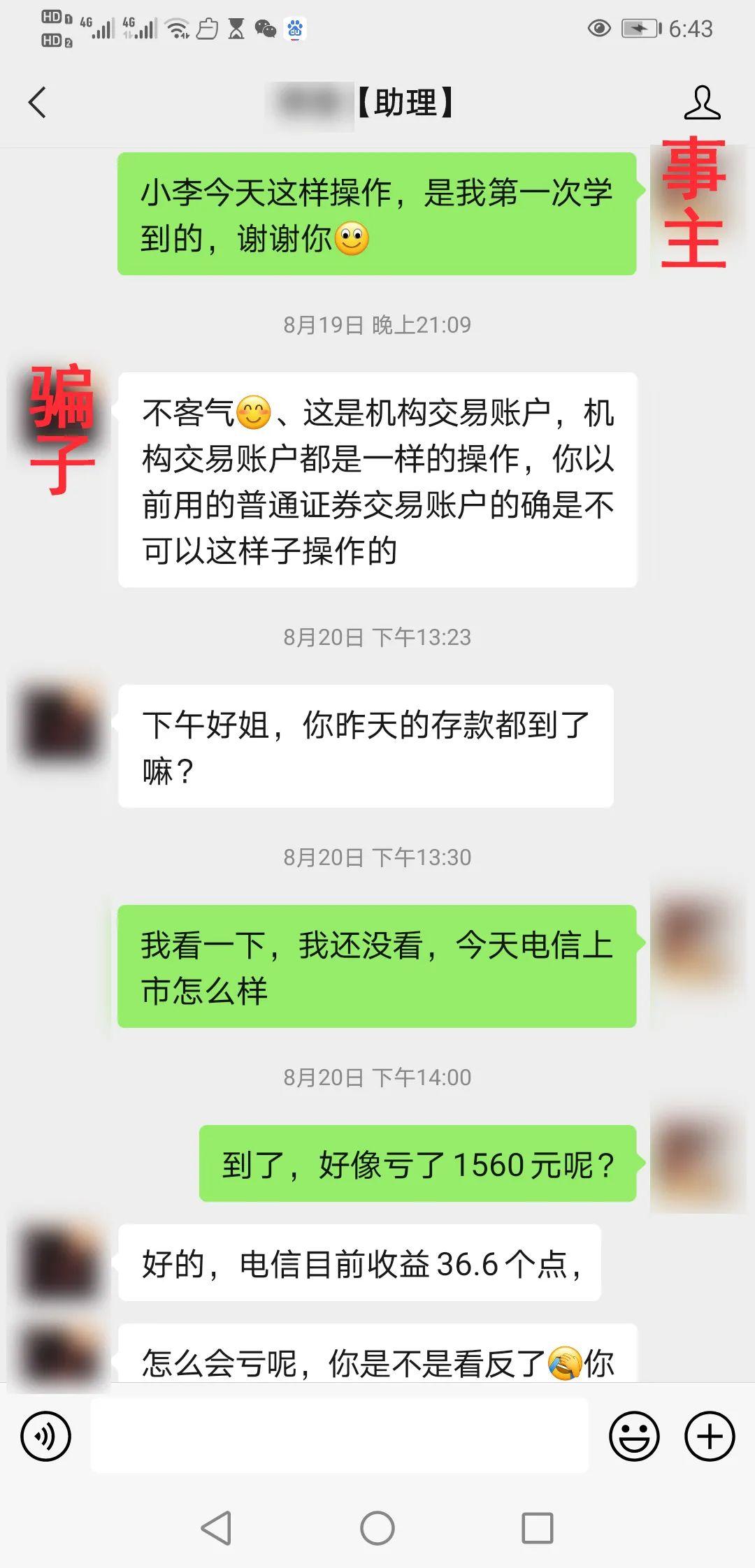The image size is (755, 1568).
Task: Go back from the 助理 chat
Action: [38, 103]
